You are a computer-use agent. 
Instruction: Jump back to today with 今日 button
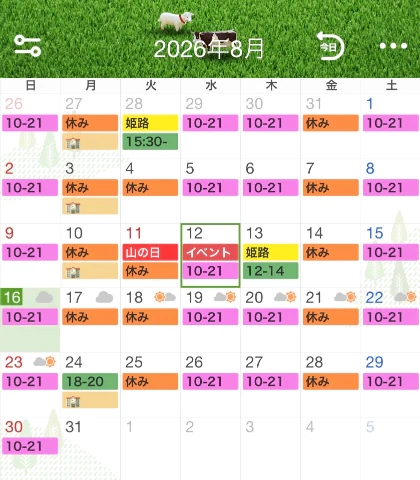(330, 46)
